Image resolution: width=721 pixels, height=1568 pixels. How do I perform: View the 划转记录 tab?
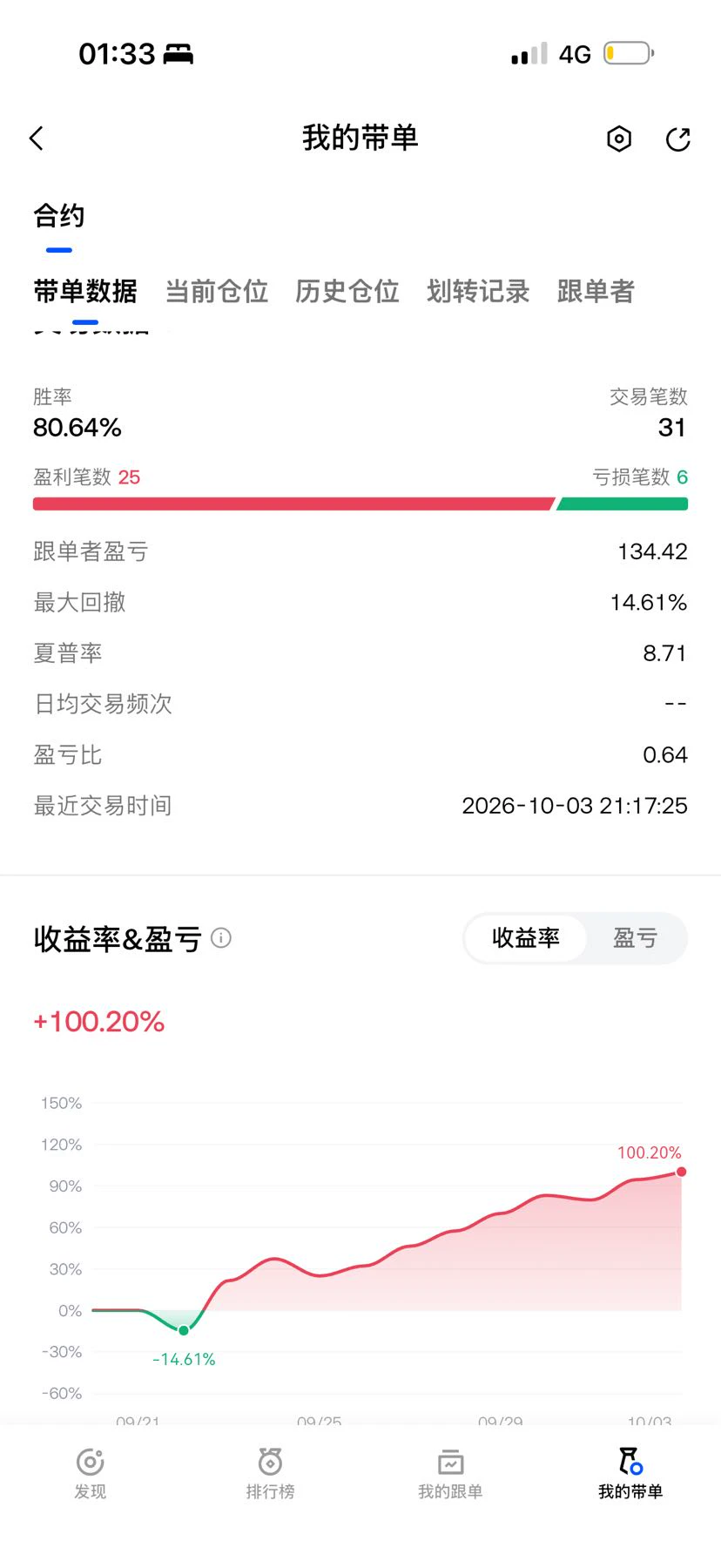point(478,292)
